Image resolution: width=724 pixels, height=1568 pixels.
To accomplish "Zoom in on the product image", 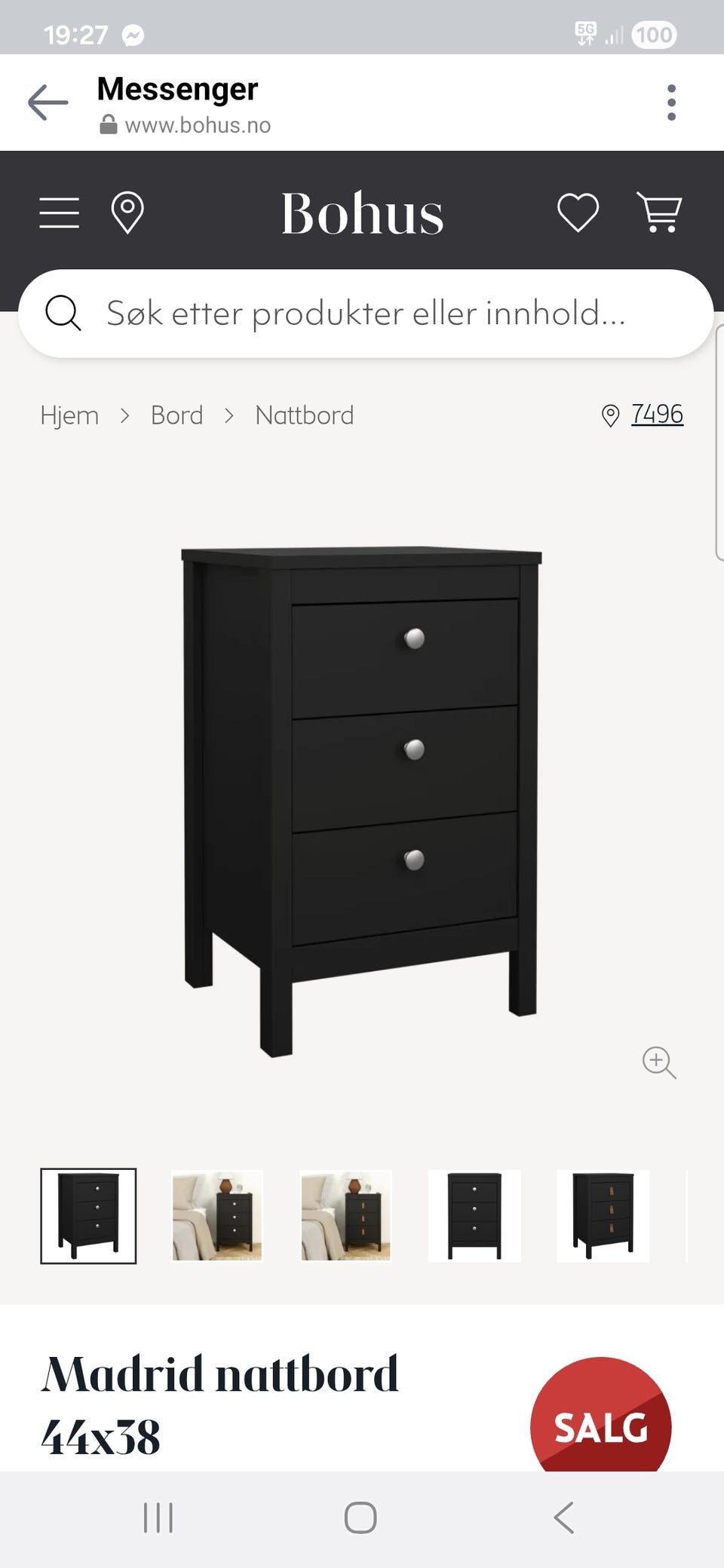I will 658,1062.
